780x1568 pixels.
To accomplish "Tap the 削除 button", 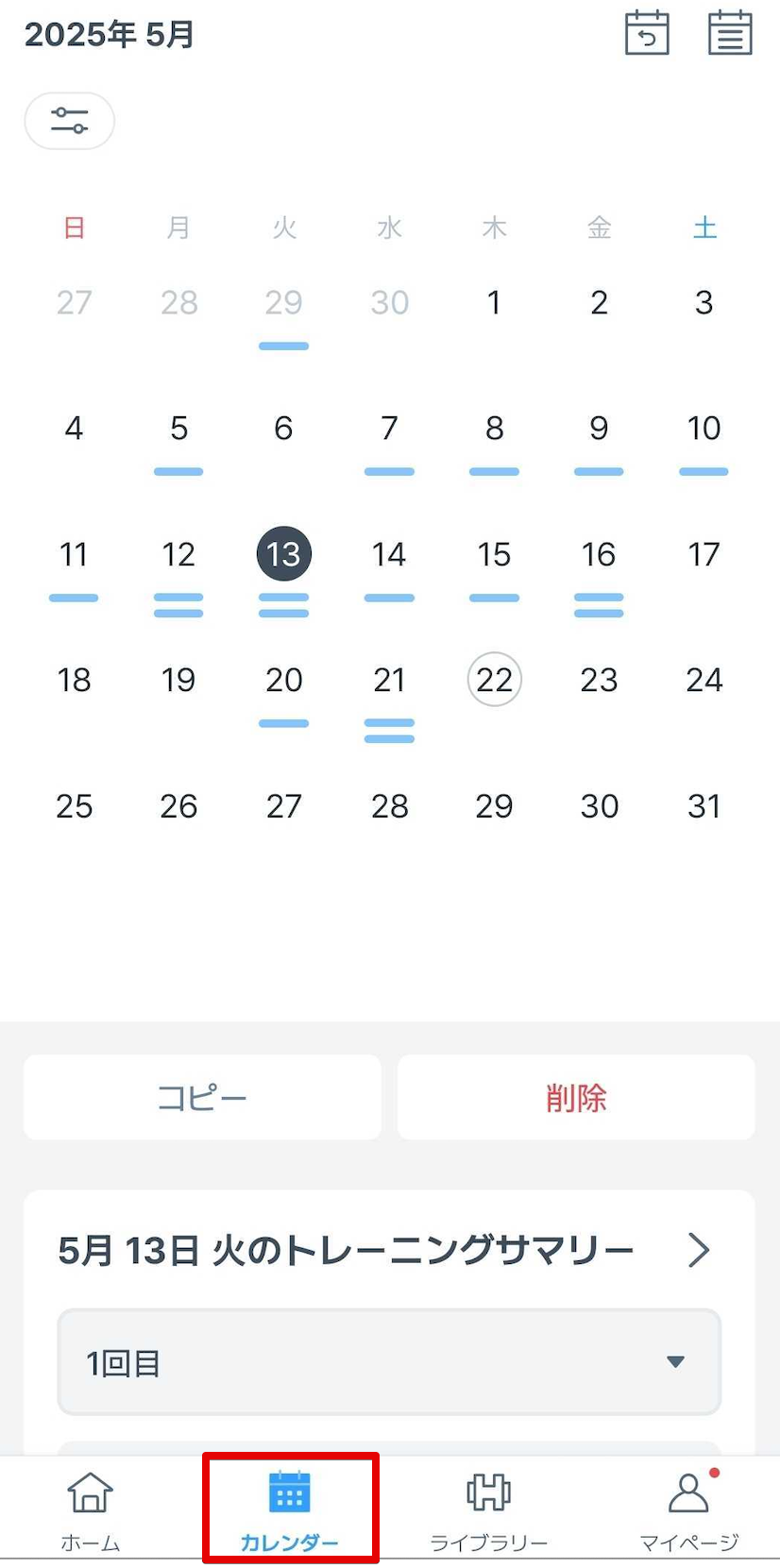I will click(x=576, y=1097).
